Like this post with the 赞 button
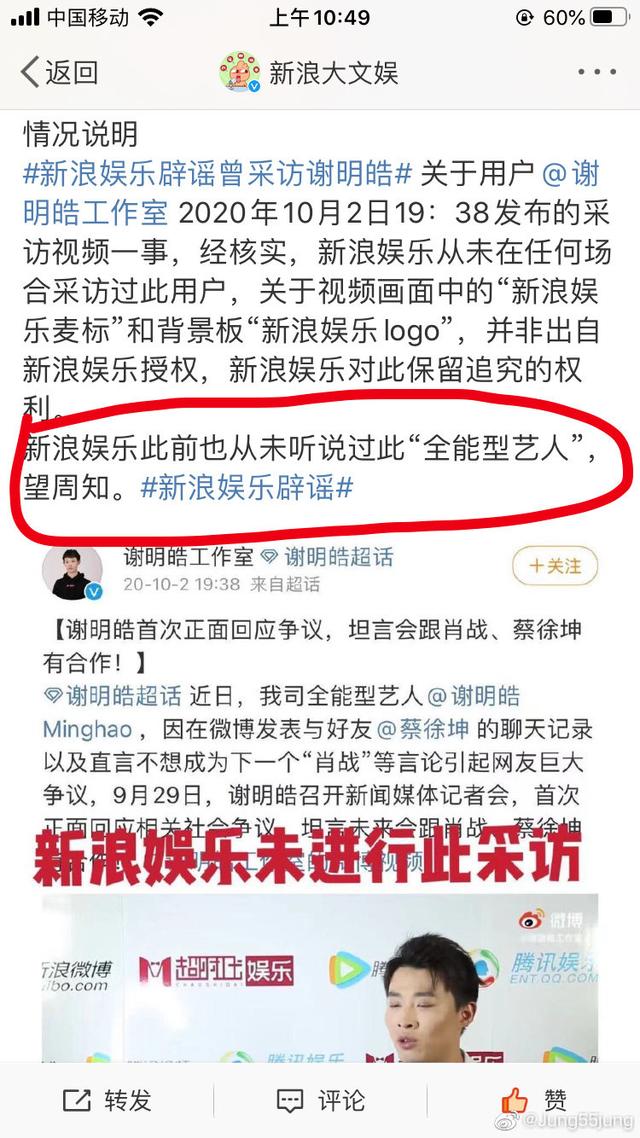Screen dimensions: 640x1138 [x=535, y=1101]
